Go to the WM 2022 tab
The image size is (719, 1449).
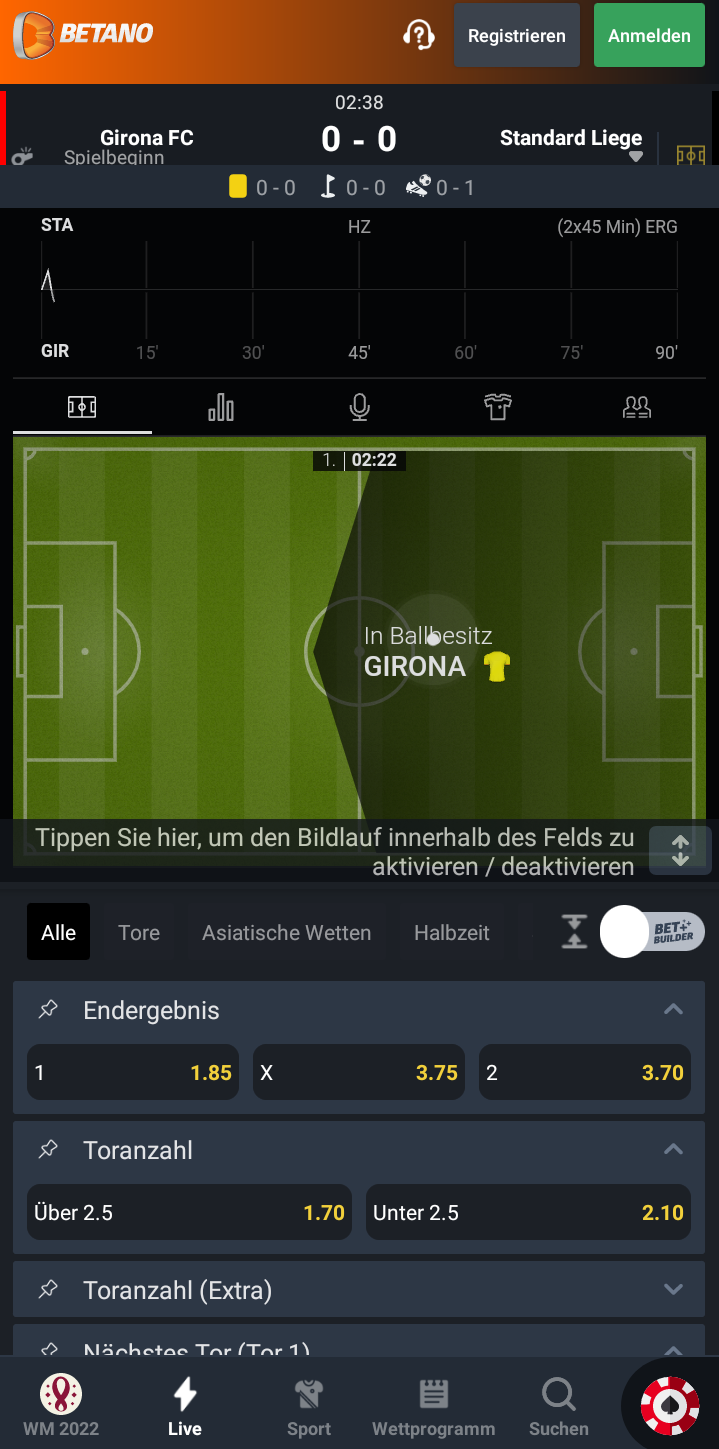(61, 1405)
